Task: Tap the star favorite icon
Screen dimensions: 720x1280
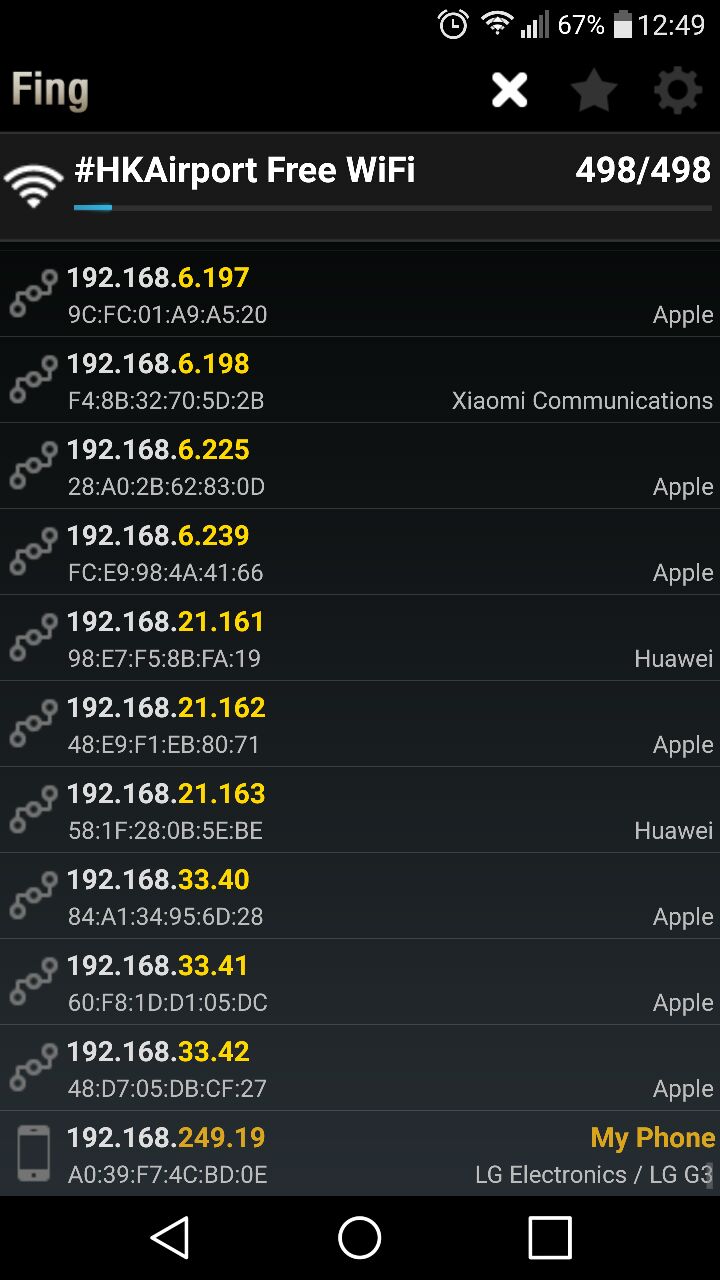Action: [x=593, y=91]
